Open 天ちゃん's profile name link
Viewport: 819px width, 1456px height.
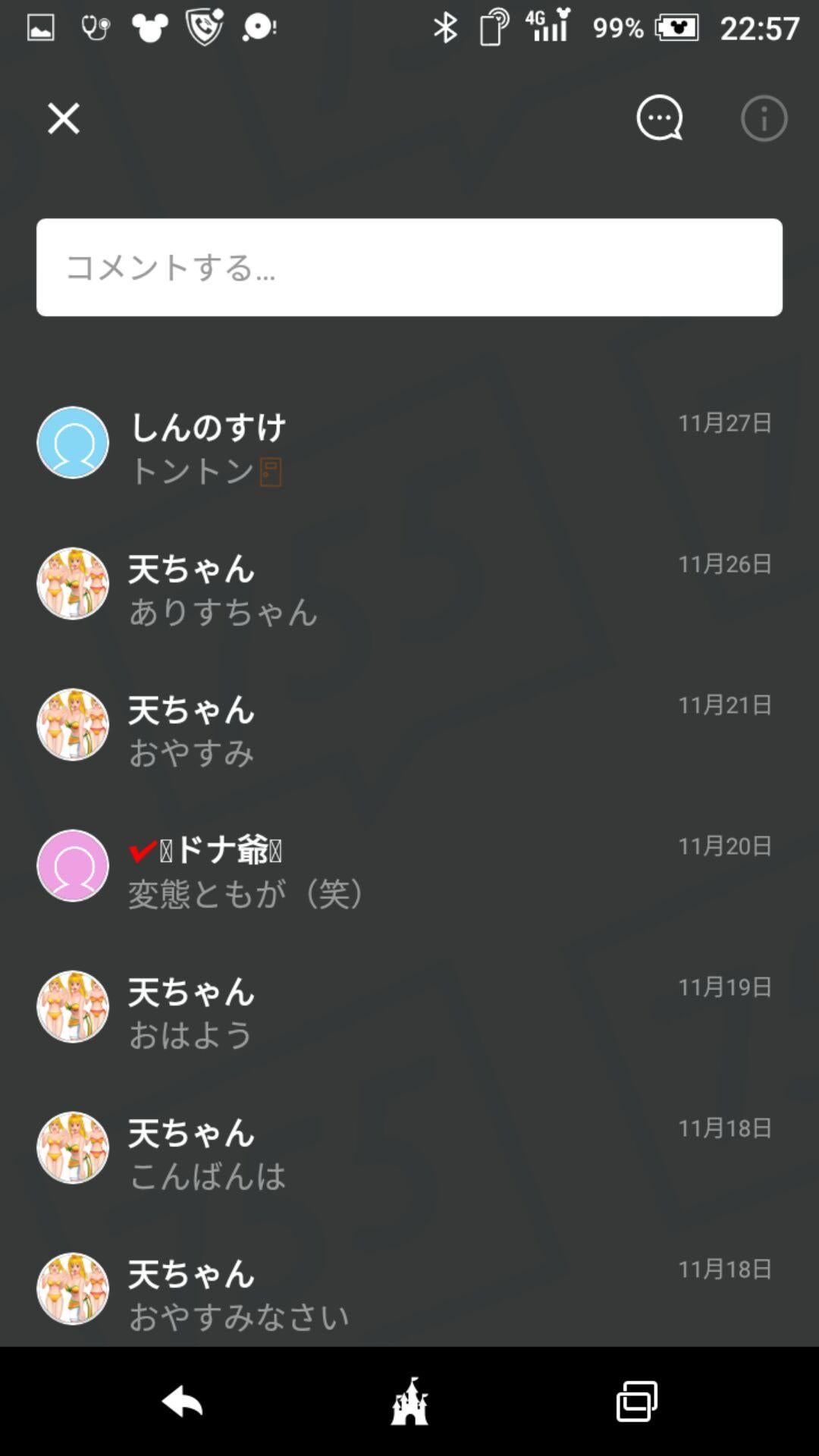(x=190, y=570)
